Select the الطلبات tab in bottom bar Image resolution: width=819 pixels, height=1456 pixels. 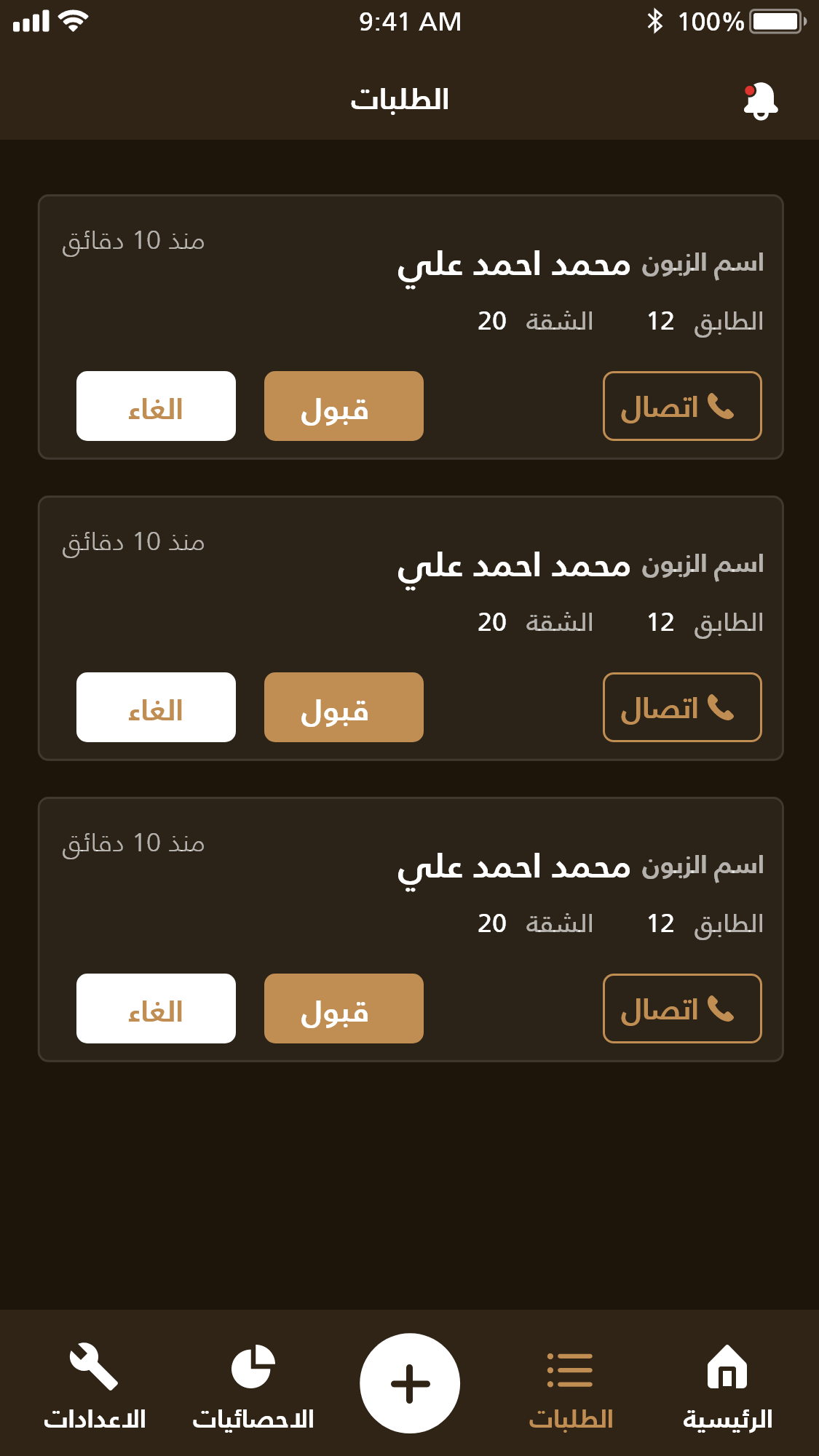[x=570, y=1386]
